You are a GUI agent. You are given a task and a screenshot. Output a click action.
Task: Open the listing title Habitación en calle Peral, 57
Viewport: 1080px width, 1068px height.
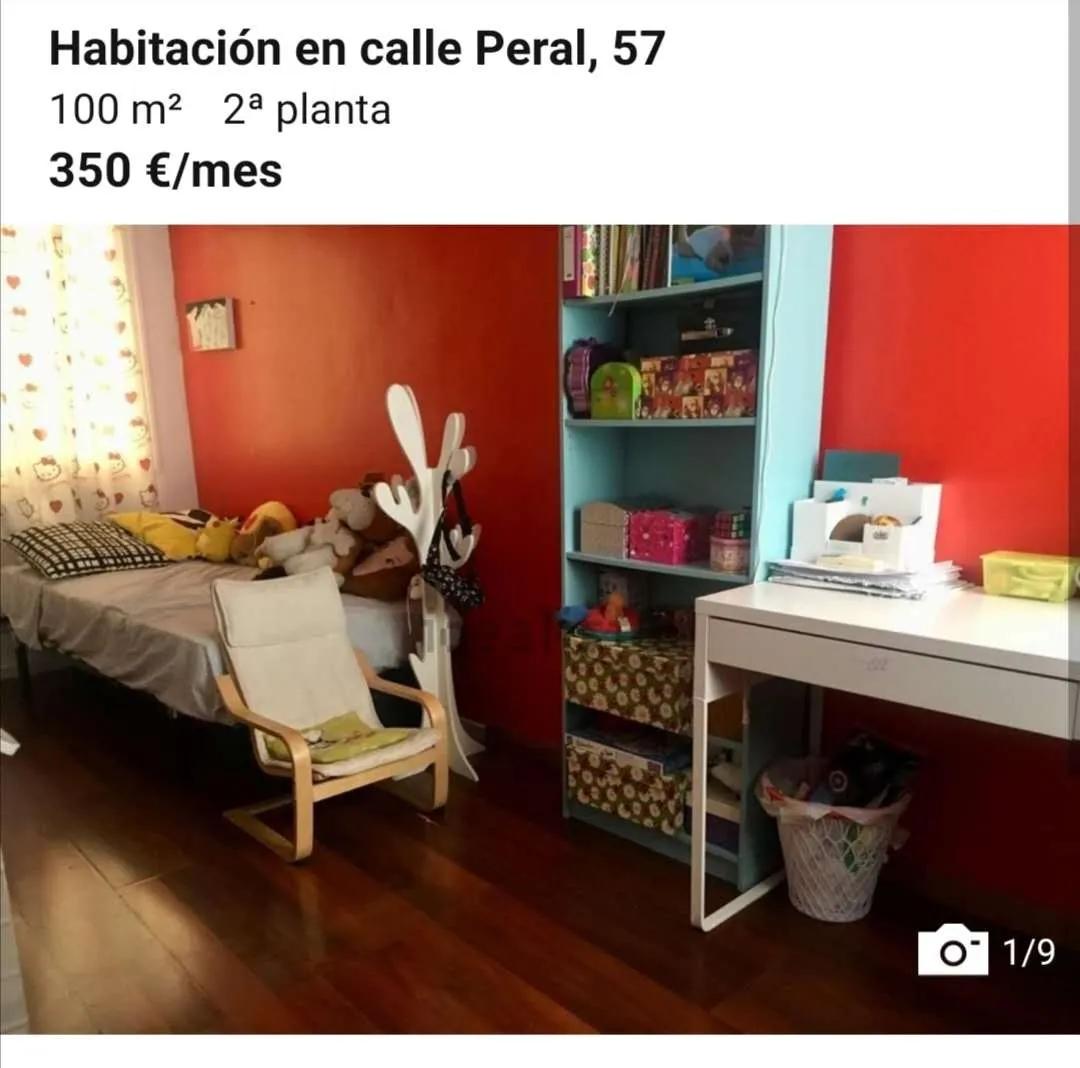(x=357, y=49)
